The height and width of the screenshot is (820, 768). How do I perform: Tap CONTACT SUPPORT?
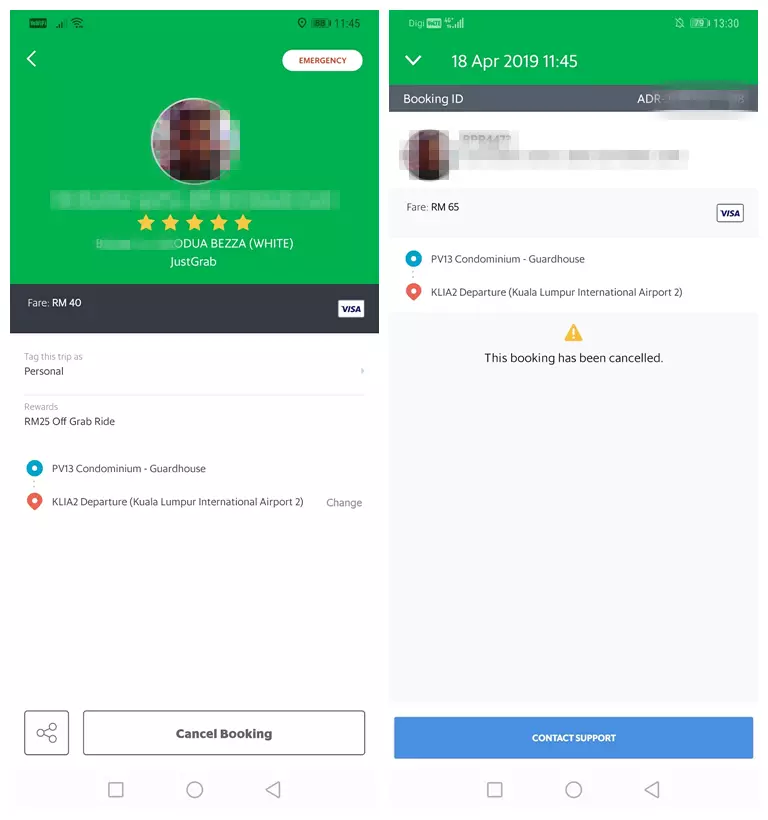tap(573, 738)
